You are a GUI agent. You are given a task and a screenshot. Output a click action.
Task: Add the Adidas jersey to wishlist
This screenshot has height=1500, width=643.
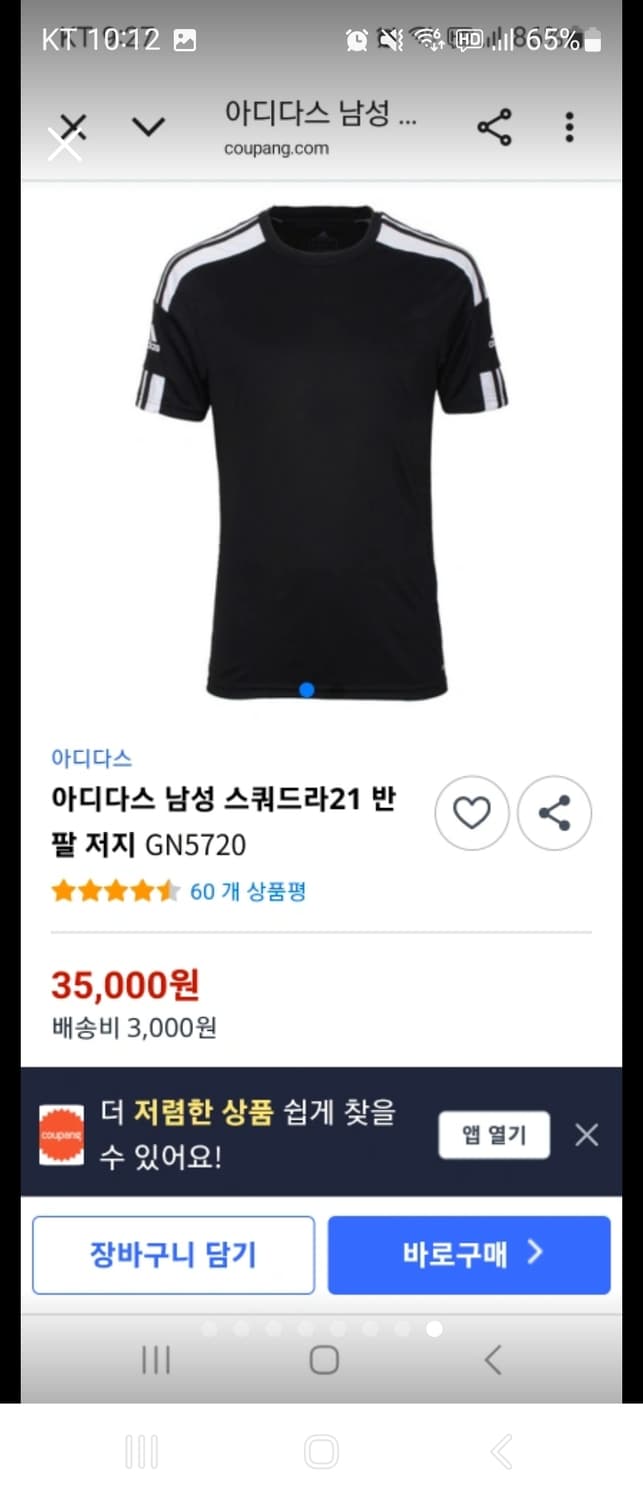coord(471,814)
